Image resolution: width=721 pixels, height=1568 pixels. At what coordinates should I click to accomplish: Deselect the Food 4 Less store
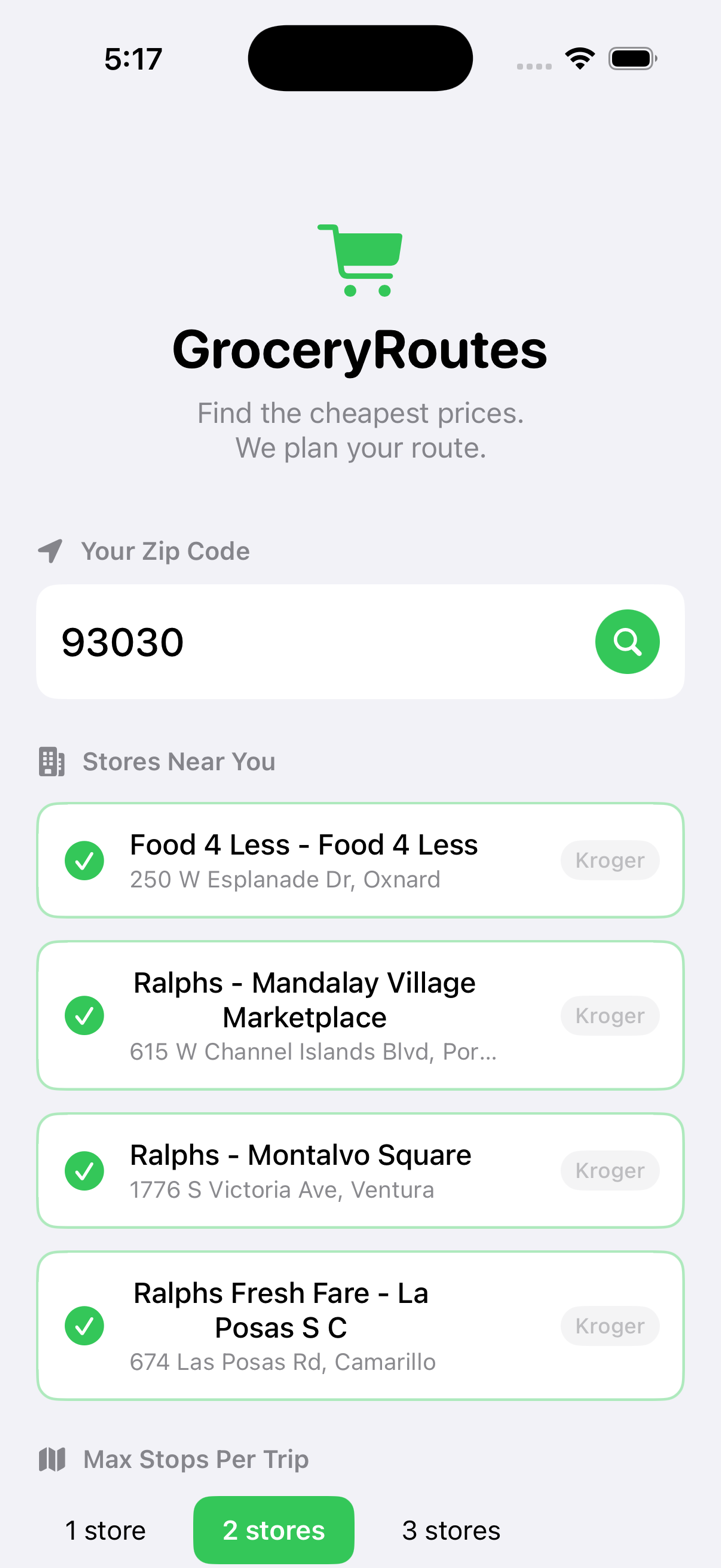tap(85, 860)
